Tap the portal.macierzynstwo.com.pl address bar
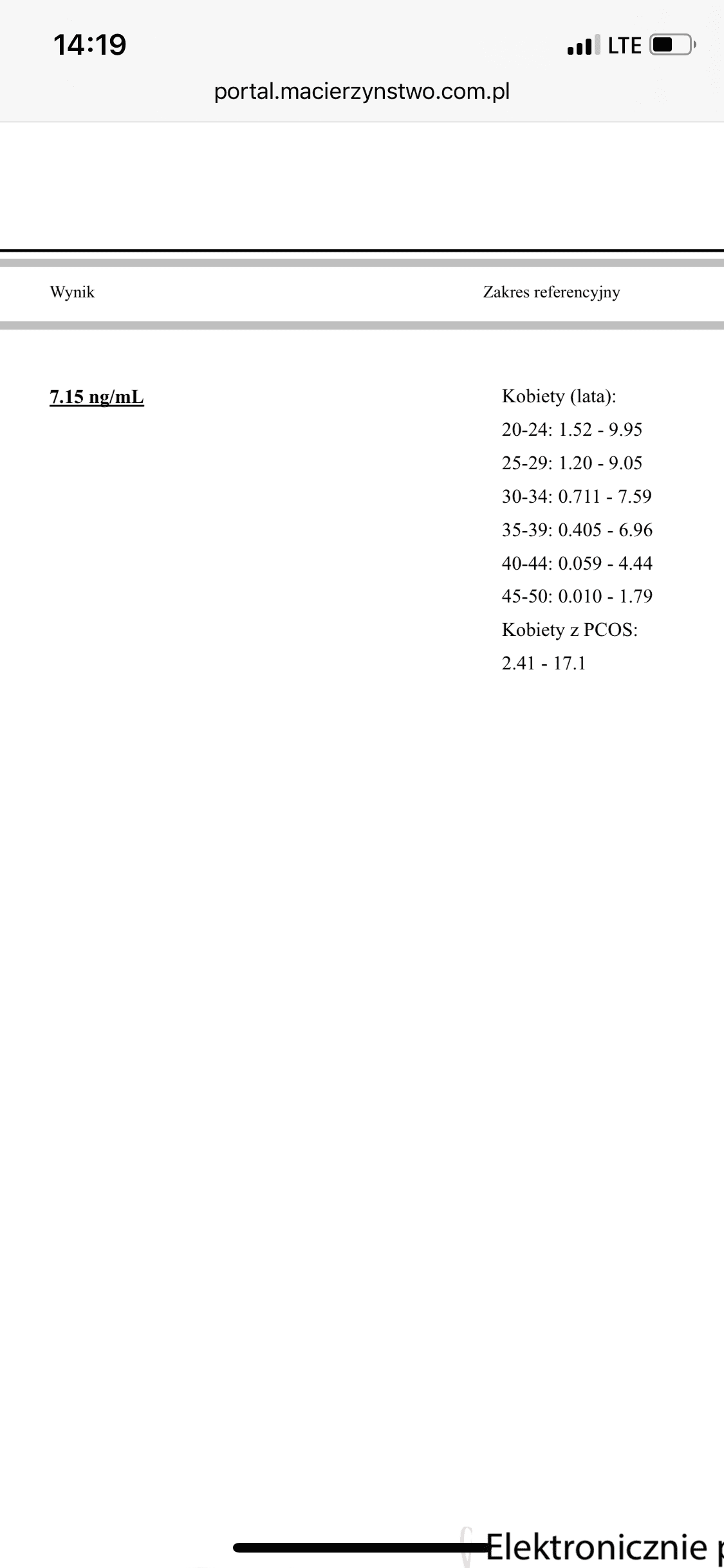724x1568 pixels. tap(362, 92)
